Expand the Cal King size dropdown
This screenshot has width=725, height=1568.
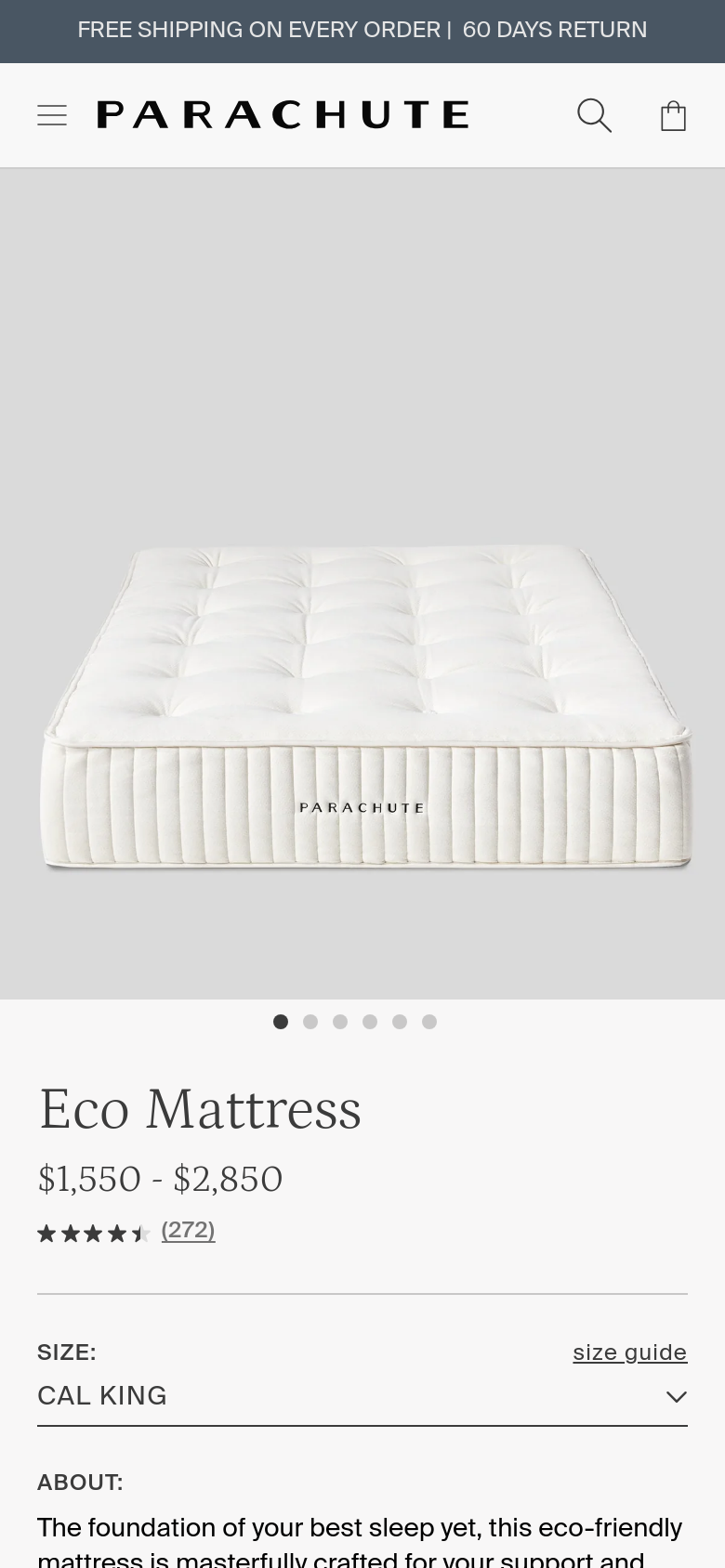[x=362, y=1396]
